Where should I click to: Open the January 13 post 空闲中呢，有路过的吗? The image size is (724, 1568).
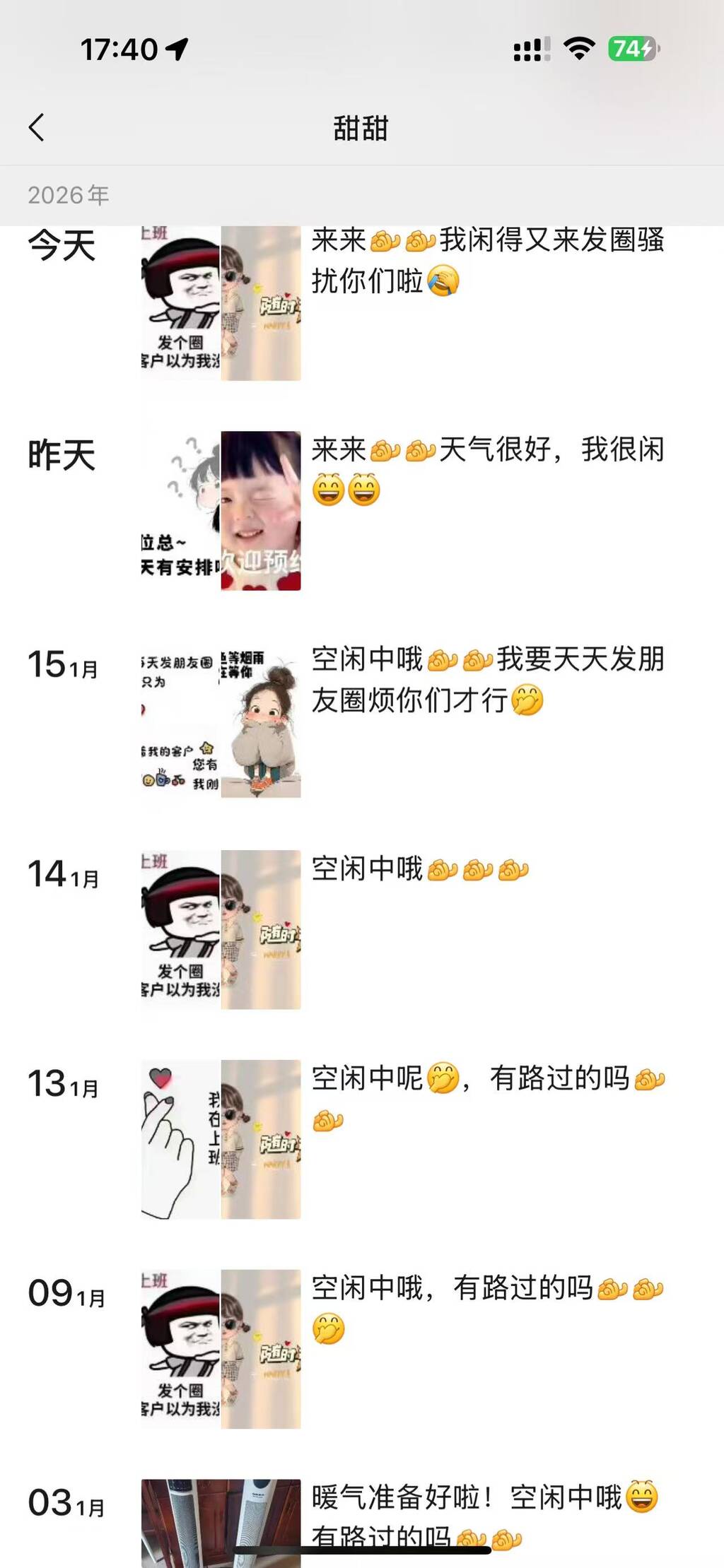click(486, 1098)
